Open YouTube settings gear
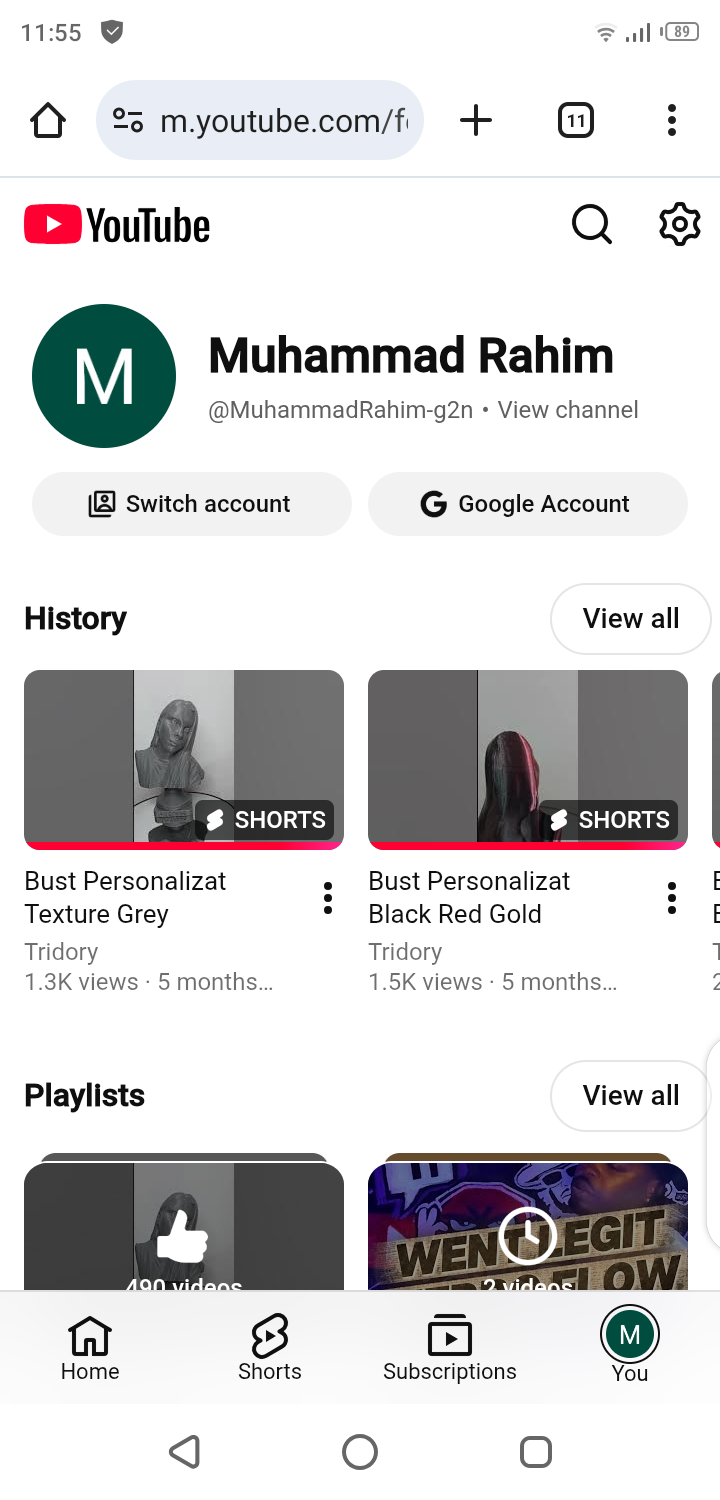Image resolution: width=720 pixels, height=1500 pixels. click(x=679, y=225)
